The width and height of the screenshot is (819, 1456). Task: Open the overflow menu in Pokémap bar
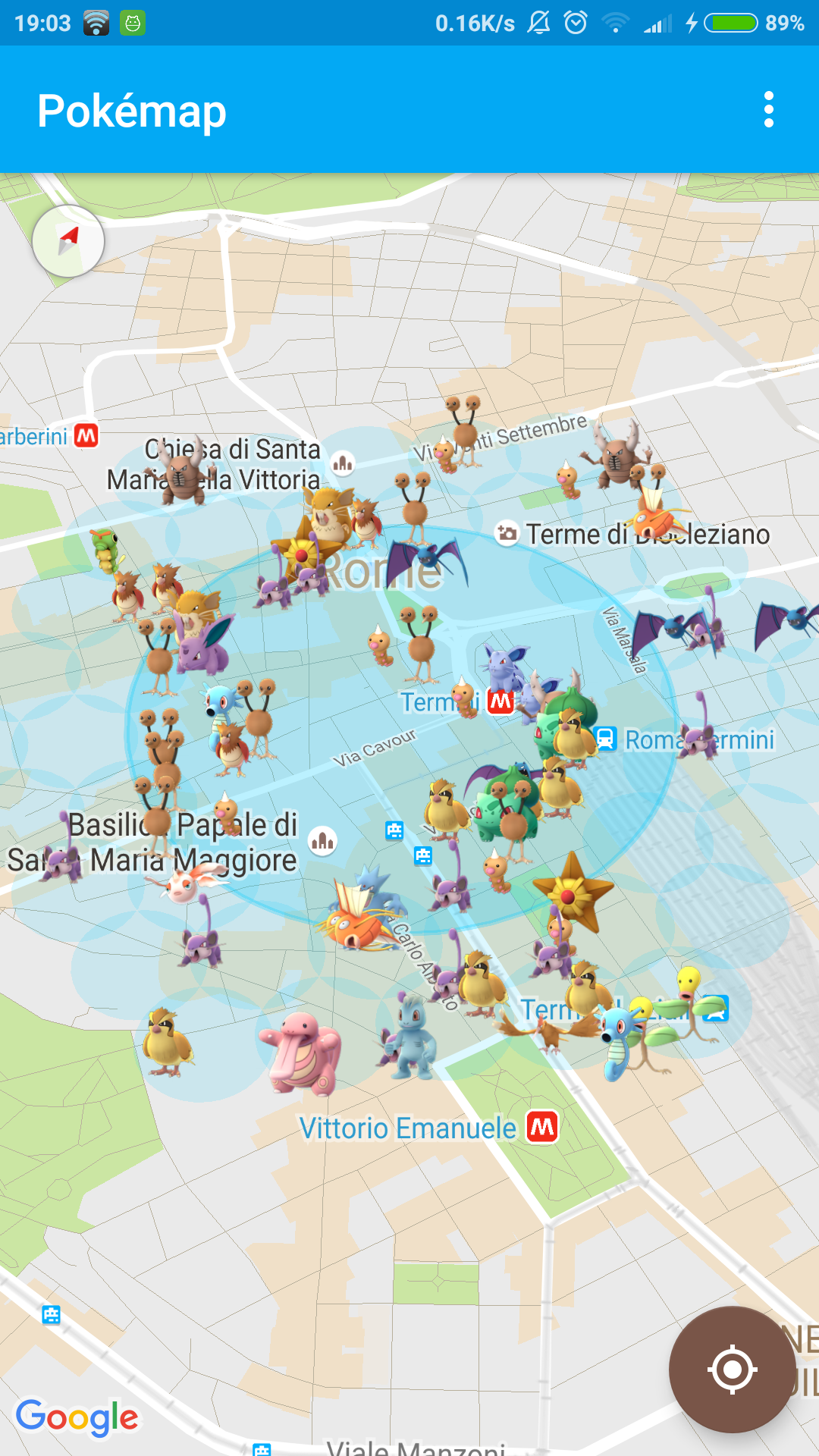coord(768,110)
